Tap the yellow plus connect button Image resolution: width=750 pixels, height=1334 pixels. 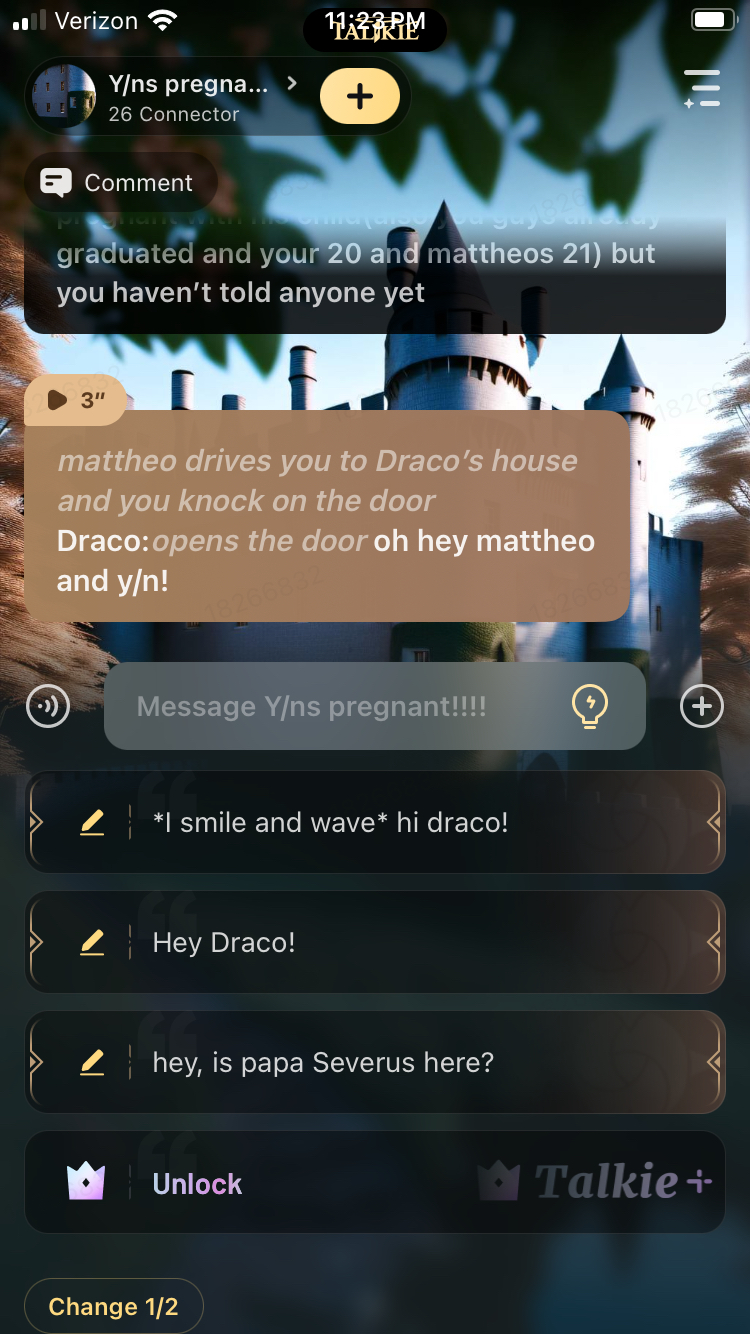point(360,96)
